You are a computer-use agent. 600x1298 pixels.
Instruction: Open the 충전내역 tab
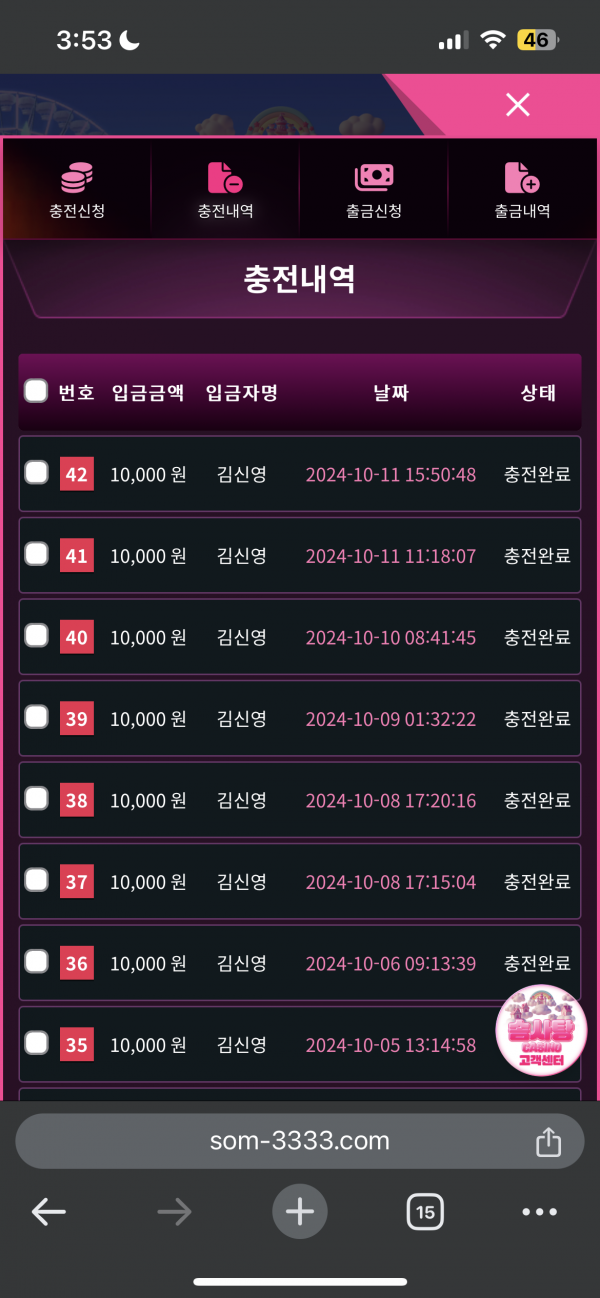225,190
